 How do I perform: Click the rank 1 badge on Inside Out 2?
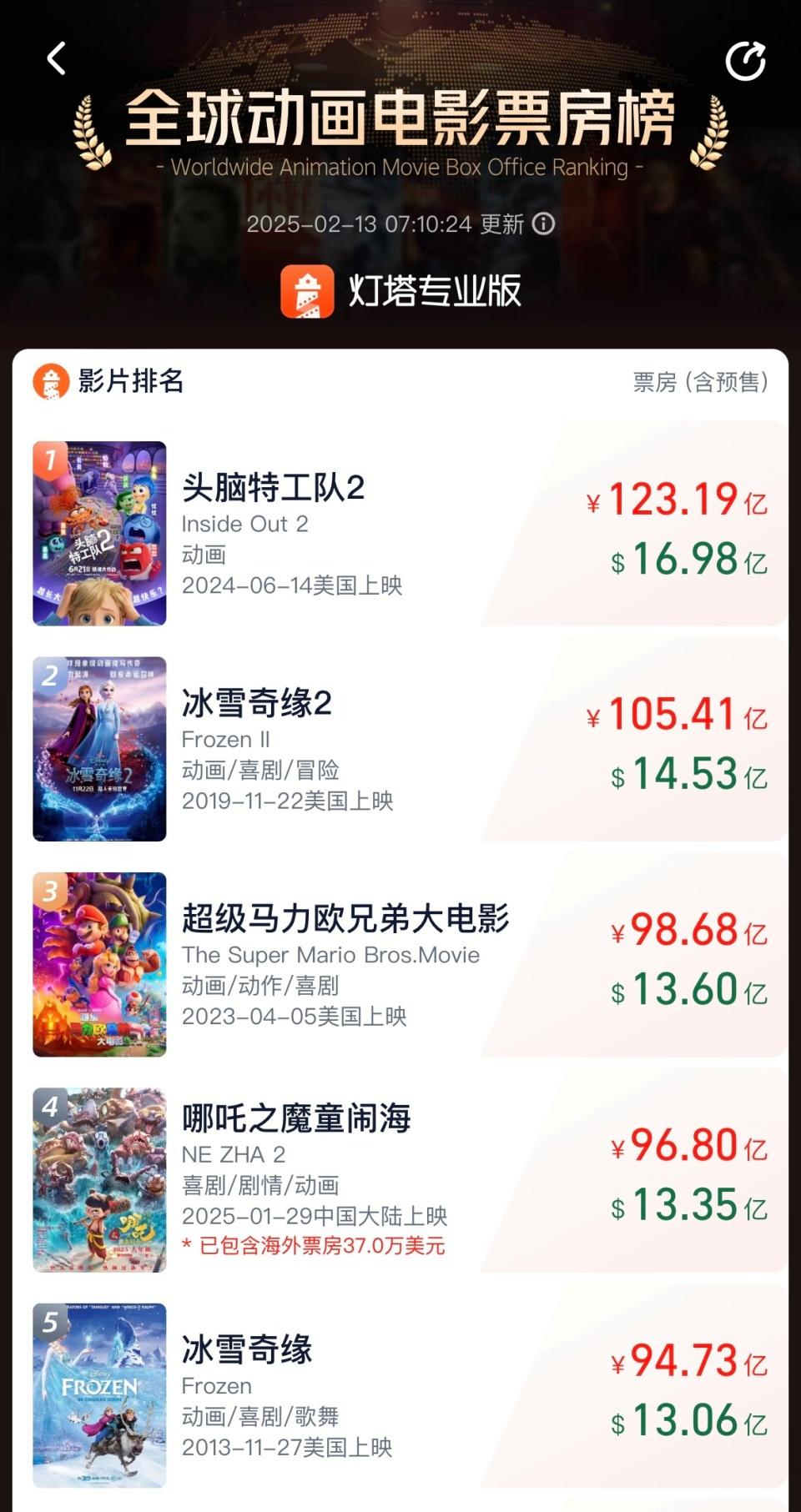[48, 457]
